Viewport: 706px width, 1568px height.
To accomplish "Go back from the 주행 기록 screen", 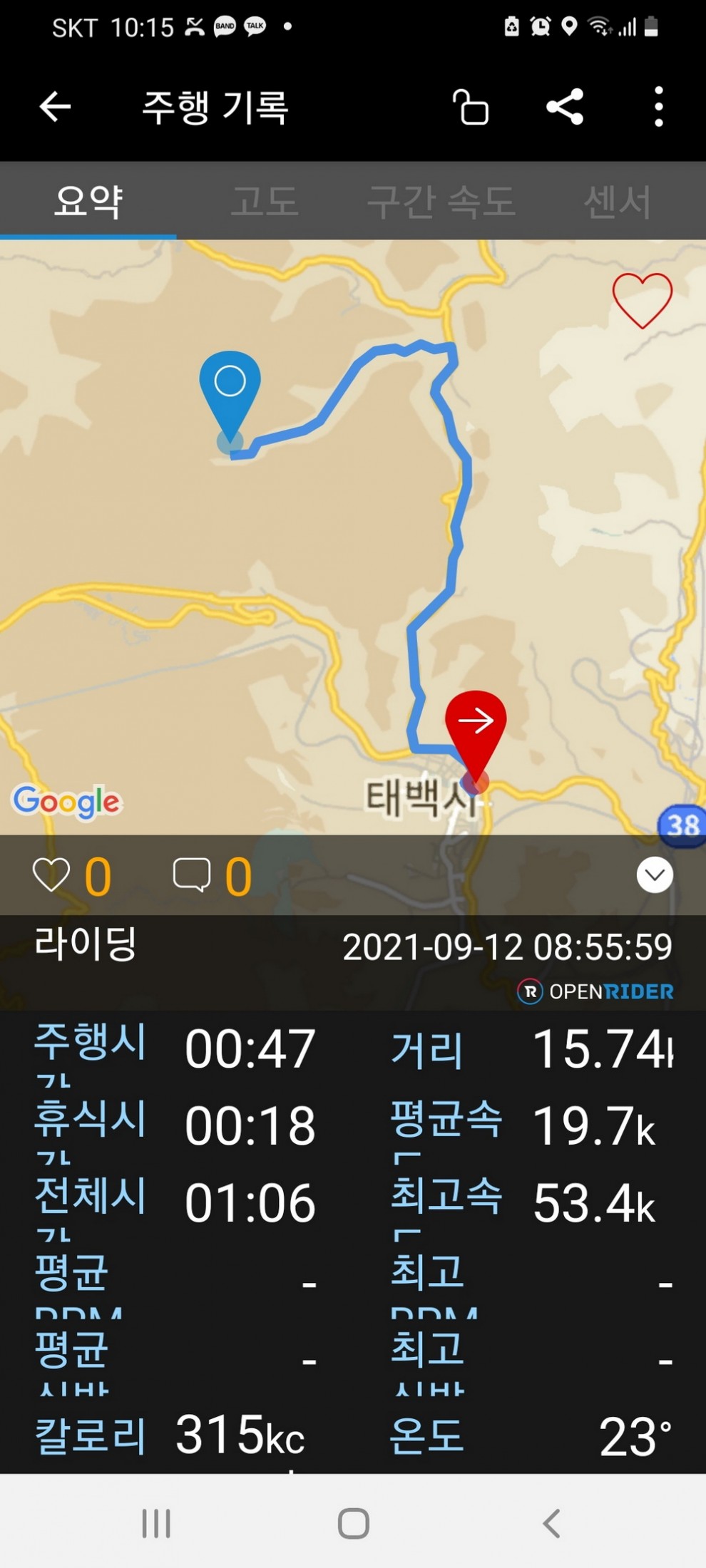I will [55, 108].
